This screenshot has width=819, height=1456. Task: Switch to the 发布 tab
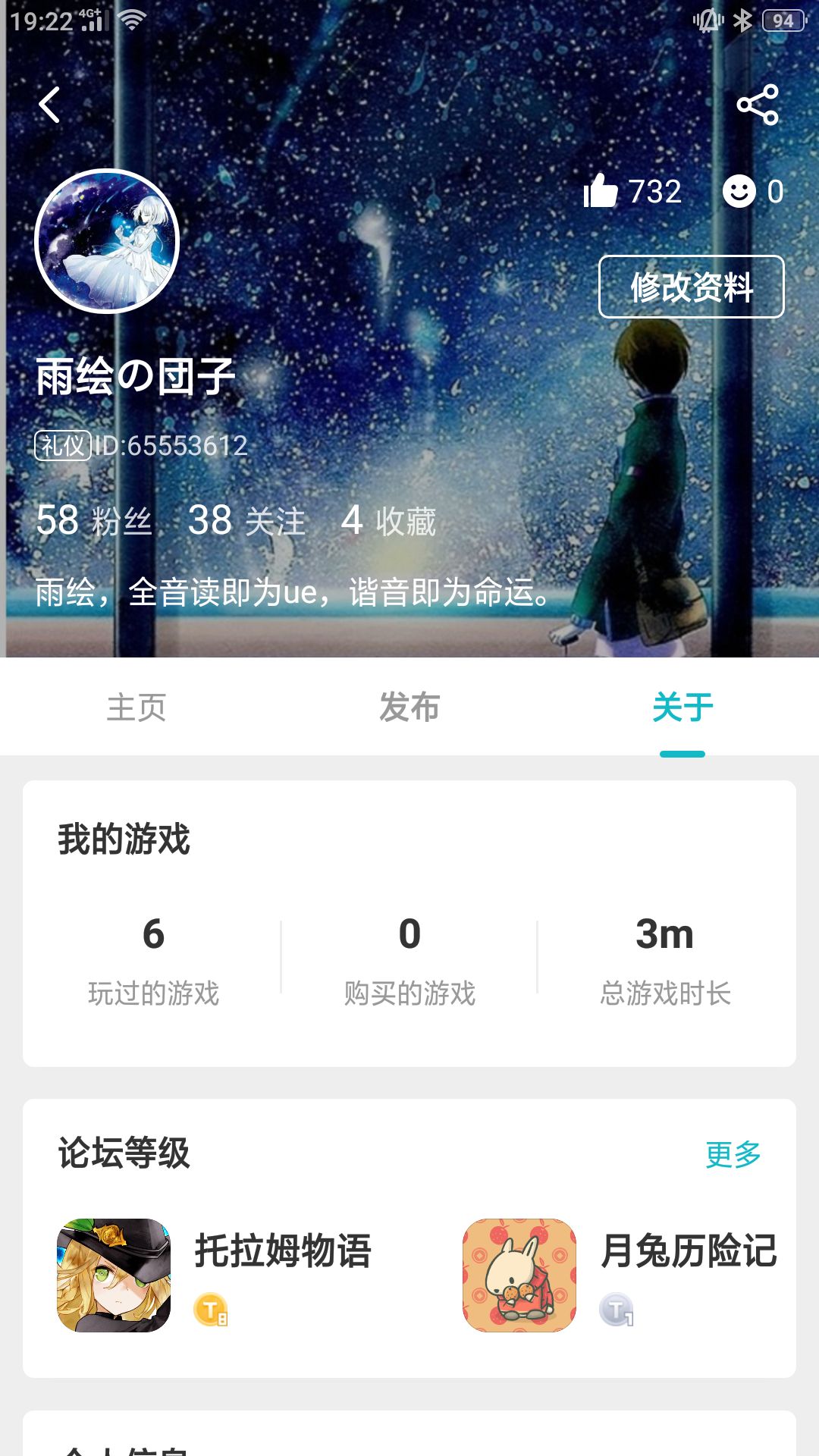[409, 707]
